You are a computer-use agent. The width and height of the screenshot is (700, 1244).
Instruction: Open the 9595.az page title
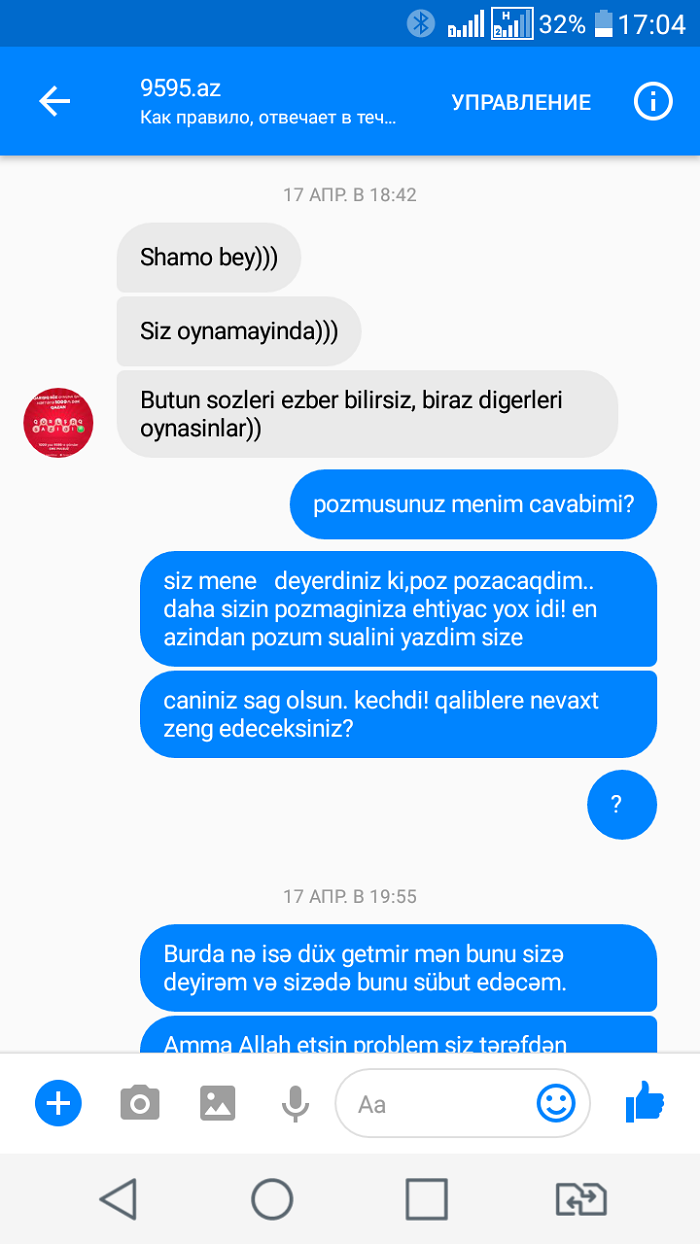(x=181, y=87)
